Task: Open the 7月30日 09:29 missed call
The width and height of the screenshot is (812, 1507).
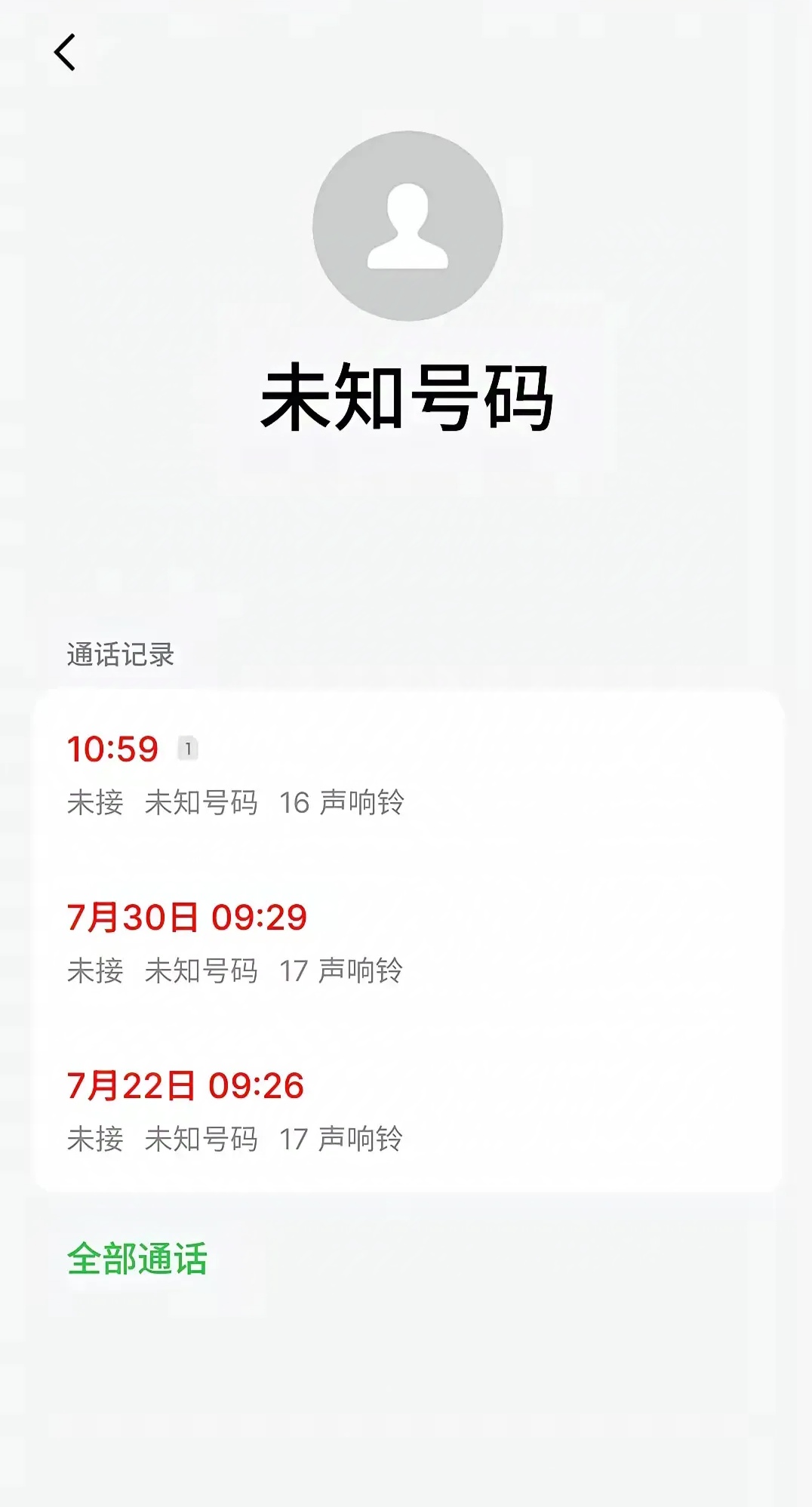Action: pyautogui.click(x=408, y=943)
